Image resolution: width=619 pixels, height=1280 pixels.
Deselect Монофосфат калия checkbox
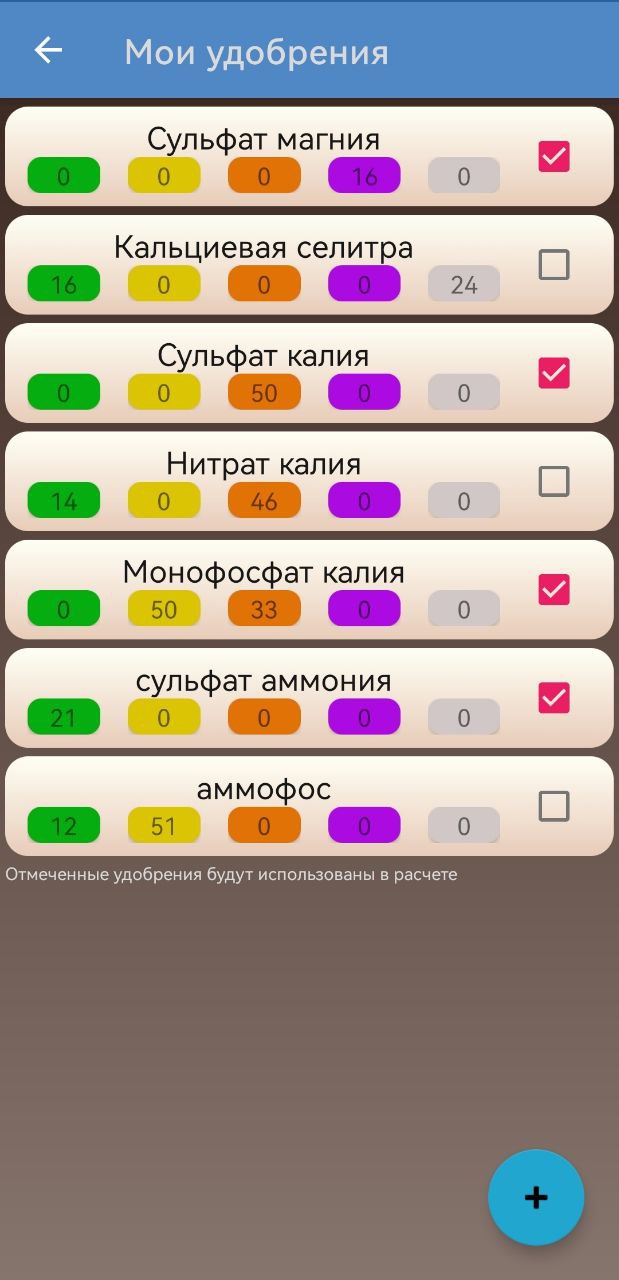(x=554, y=590)
